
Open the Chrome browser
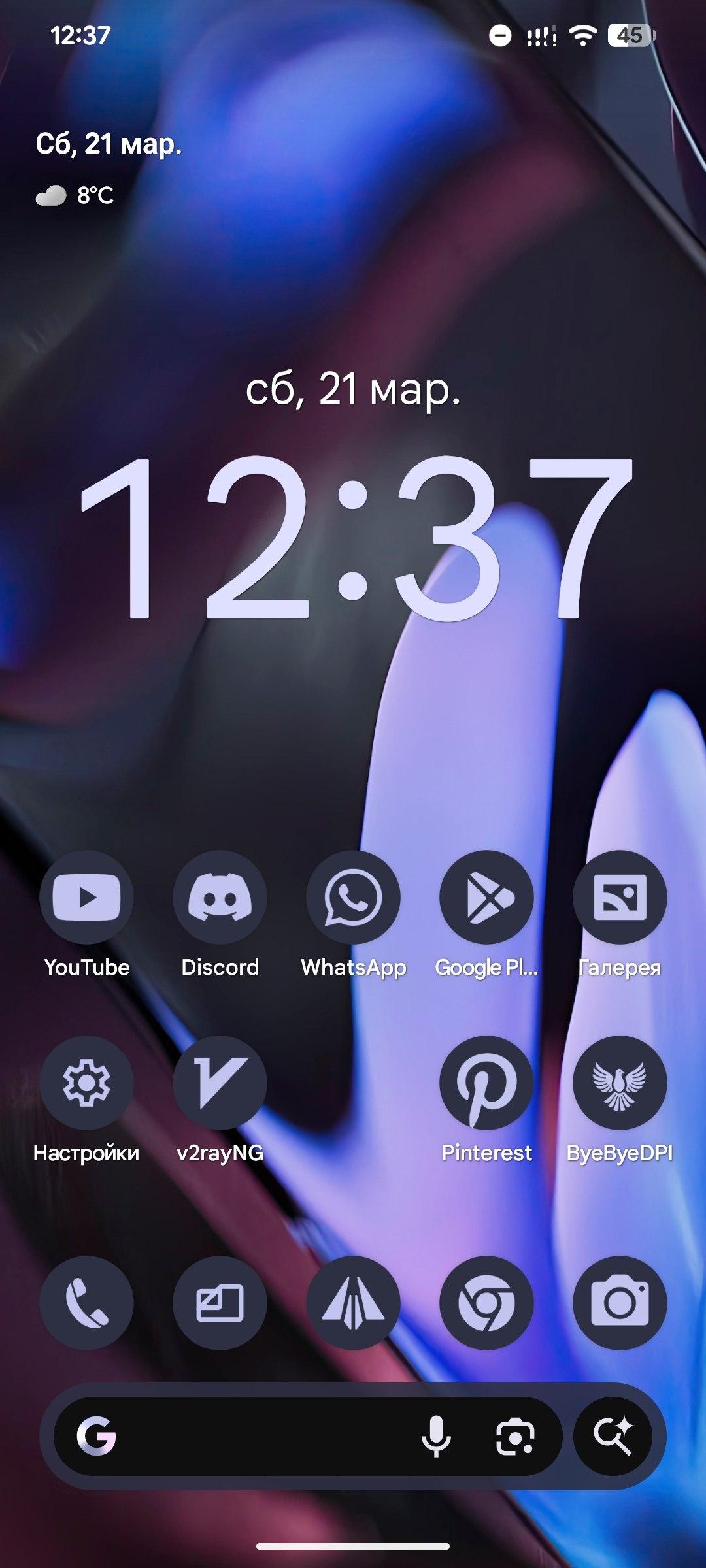coord(486,1303)
